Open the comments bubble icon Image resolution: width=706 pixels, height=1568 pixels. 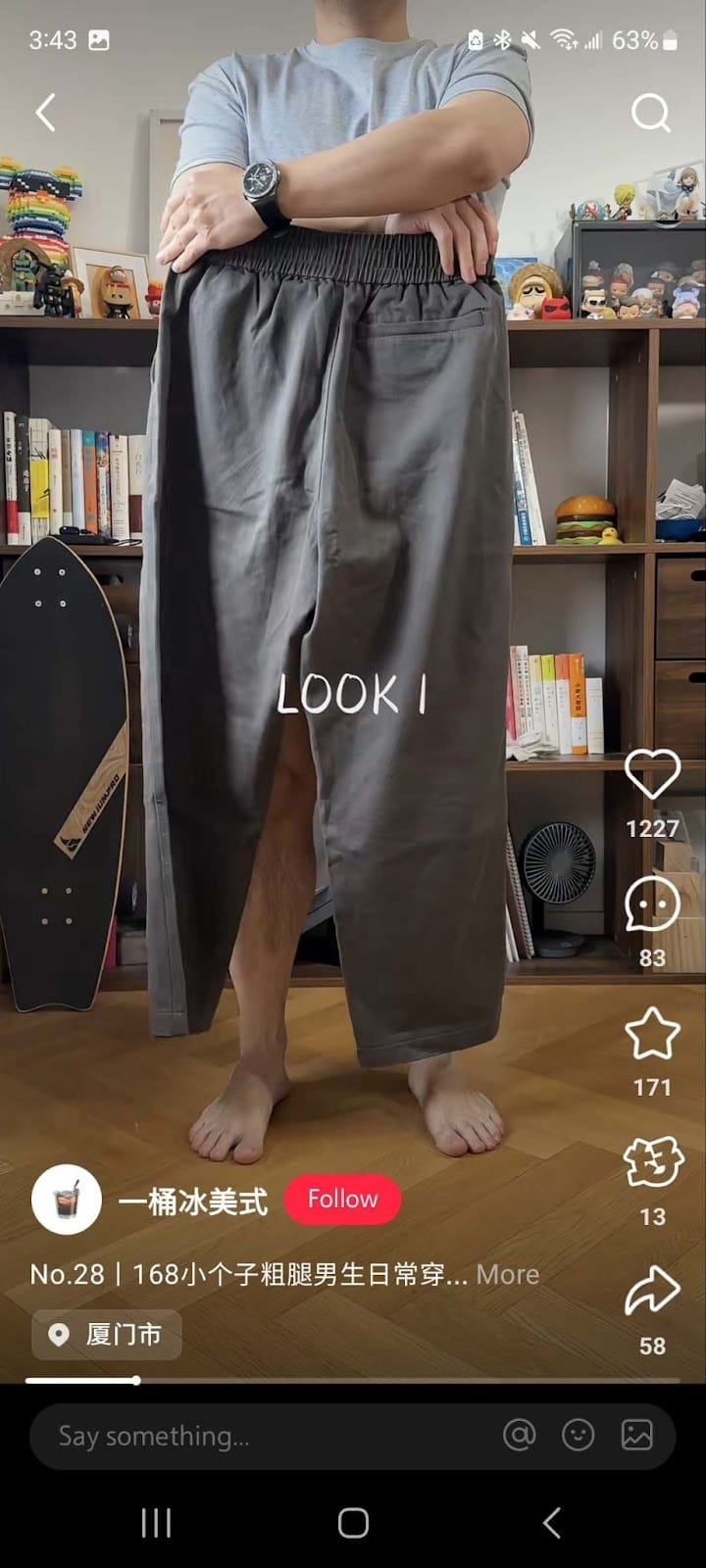(x=652, y=904)
